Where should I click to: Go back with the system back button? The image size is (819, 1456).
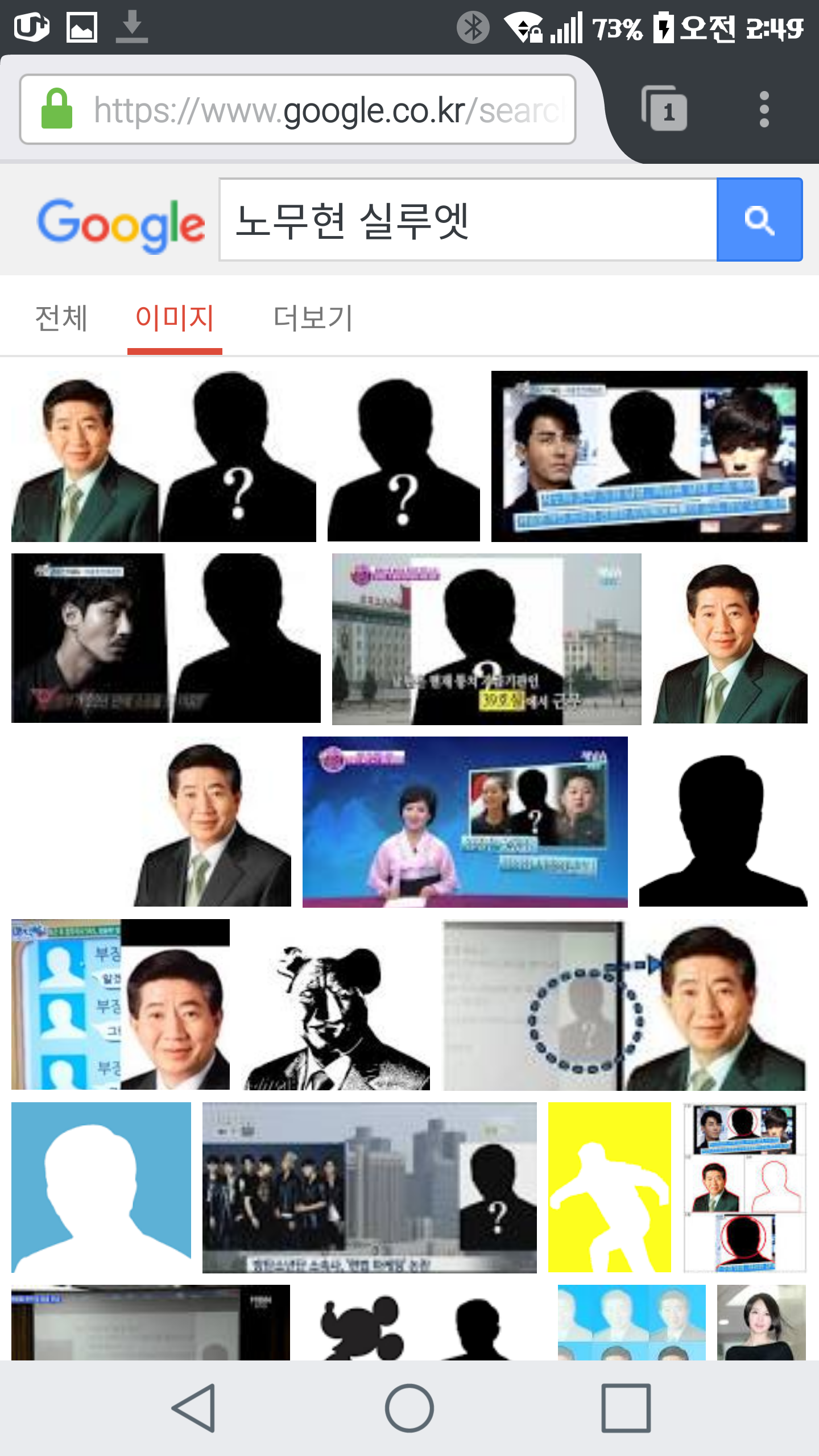(193, 1408)
